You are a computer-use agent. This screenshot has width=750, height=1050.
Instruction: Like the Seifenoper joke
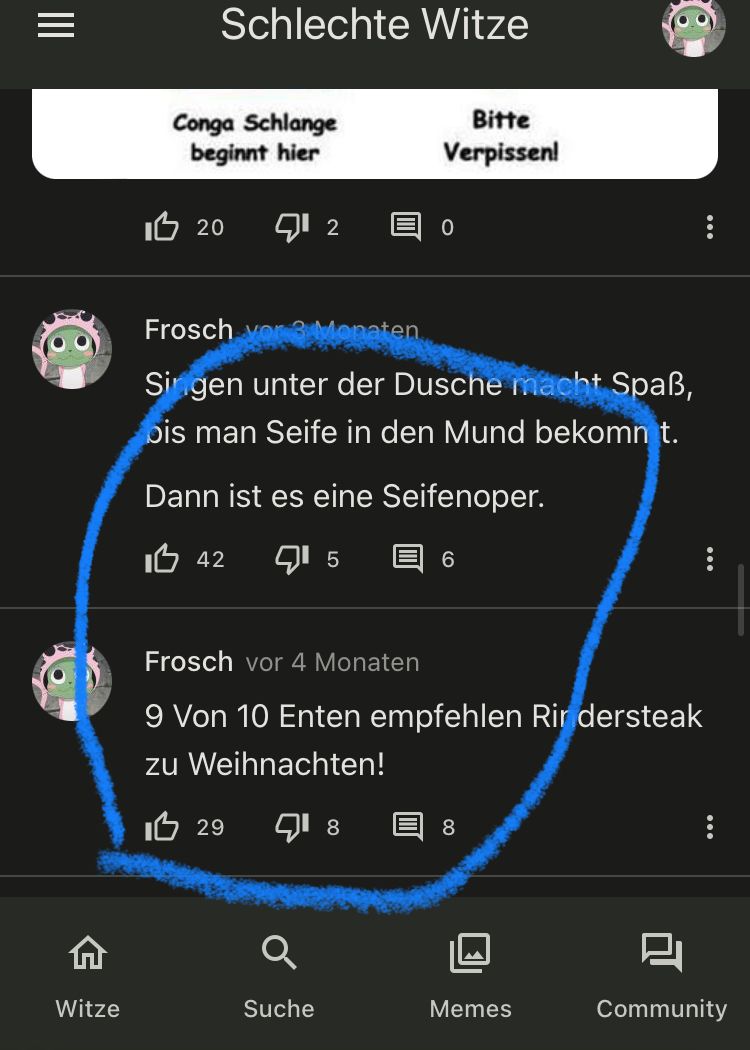pyautogui.click(x=162, y=559)
